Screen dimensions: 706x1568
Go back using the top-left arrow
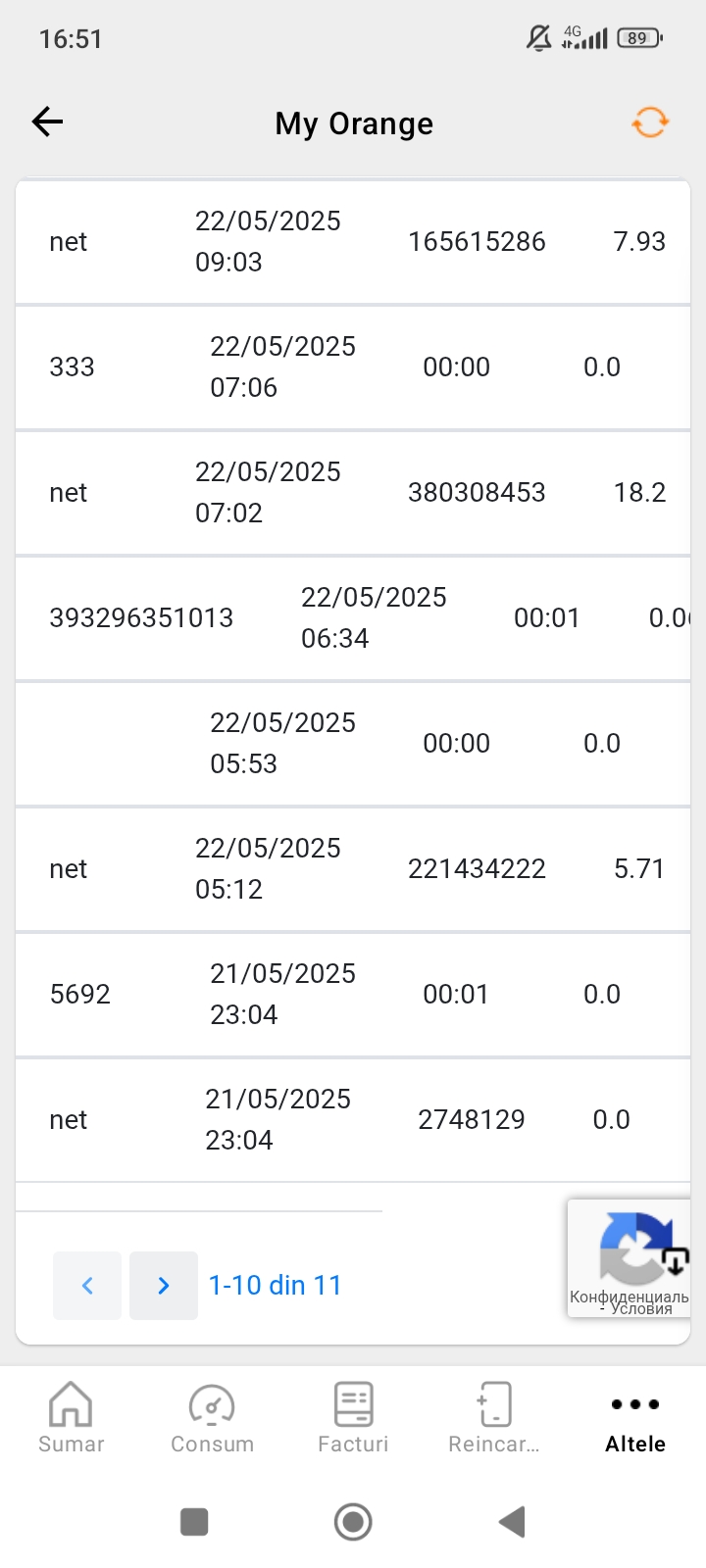tap(47, 122)
